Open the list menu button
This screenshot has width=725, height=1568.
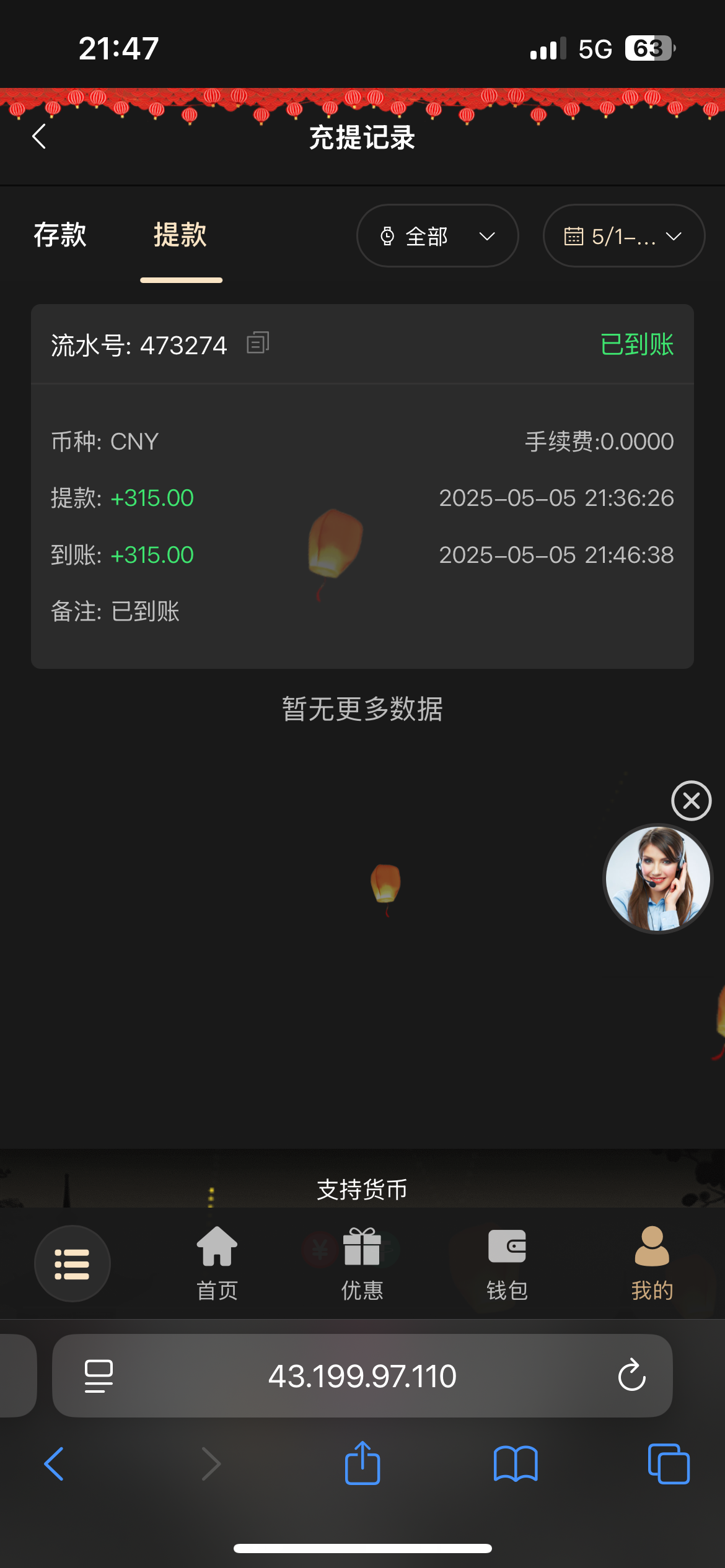pos(72,1264)
